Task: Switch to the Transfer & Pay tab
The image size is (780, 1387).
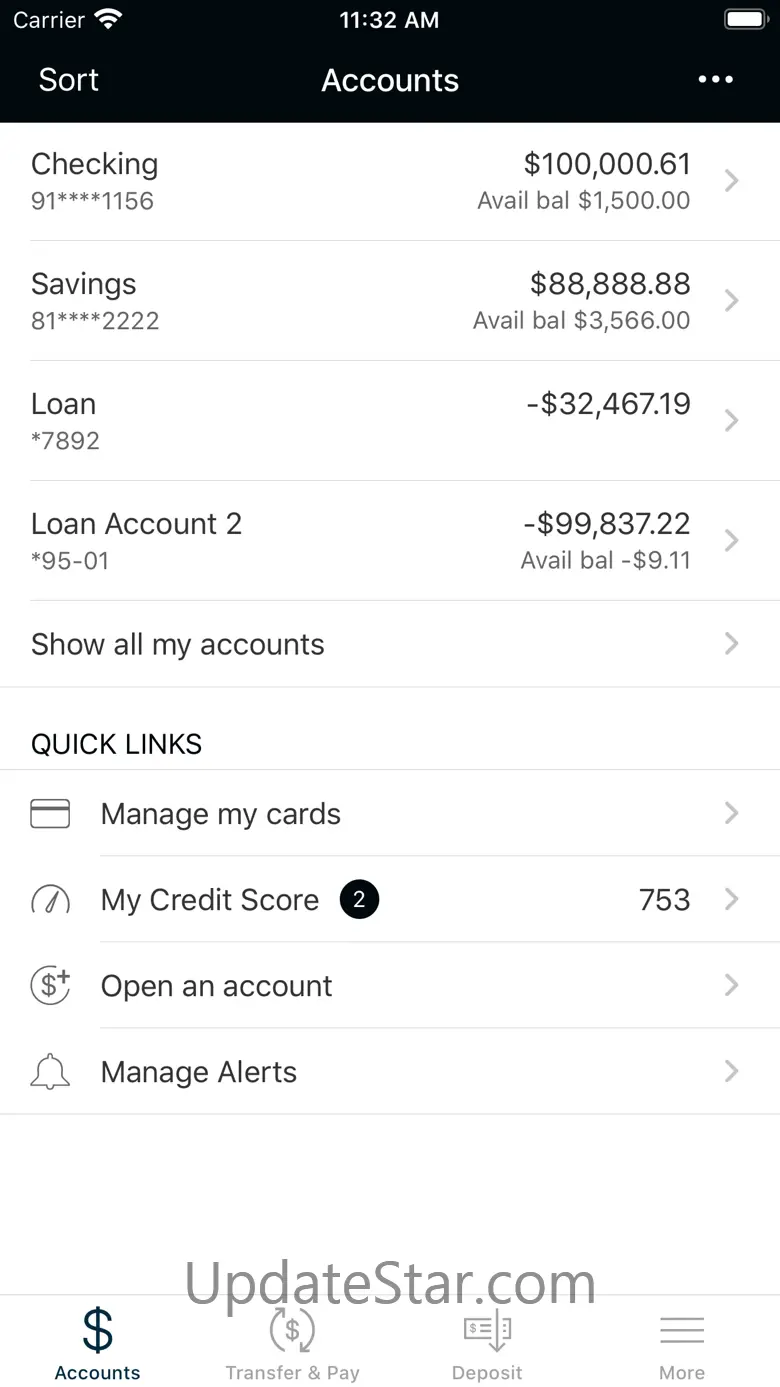Action: [292, 1343]
